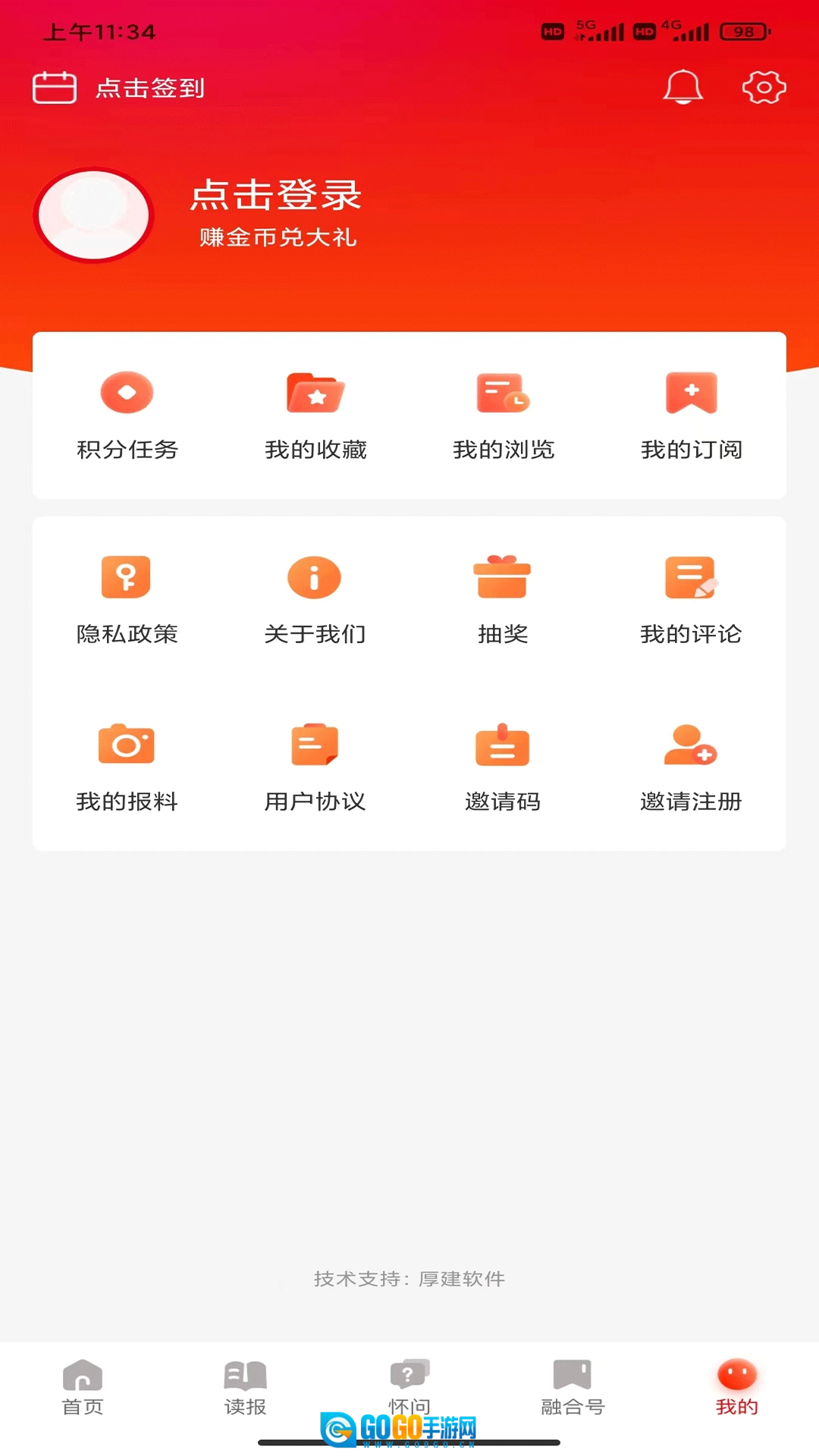This screenshot has height=1456, width=819.
Task: Read the 用户协议 user agreement
Action: click(x=315, y=767)
